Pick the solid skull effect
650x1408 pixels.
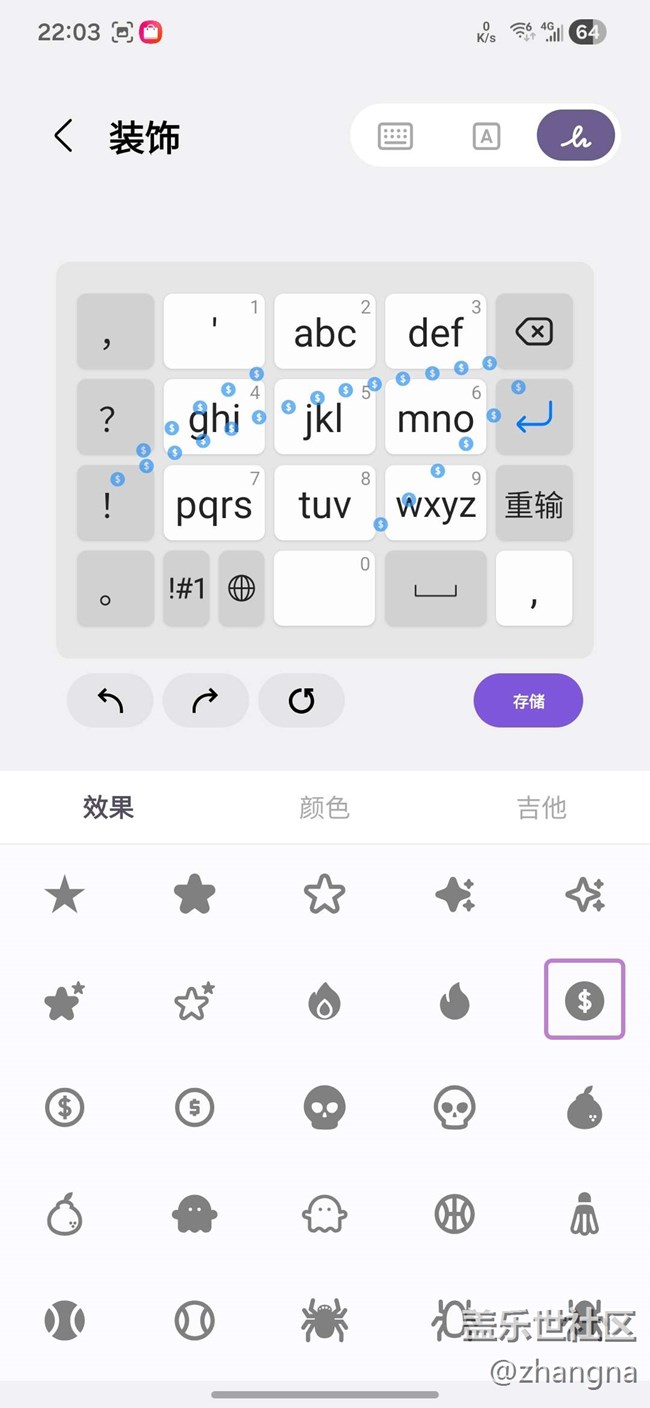[324, 1108]
